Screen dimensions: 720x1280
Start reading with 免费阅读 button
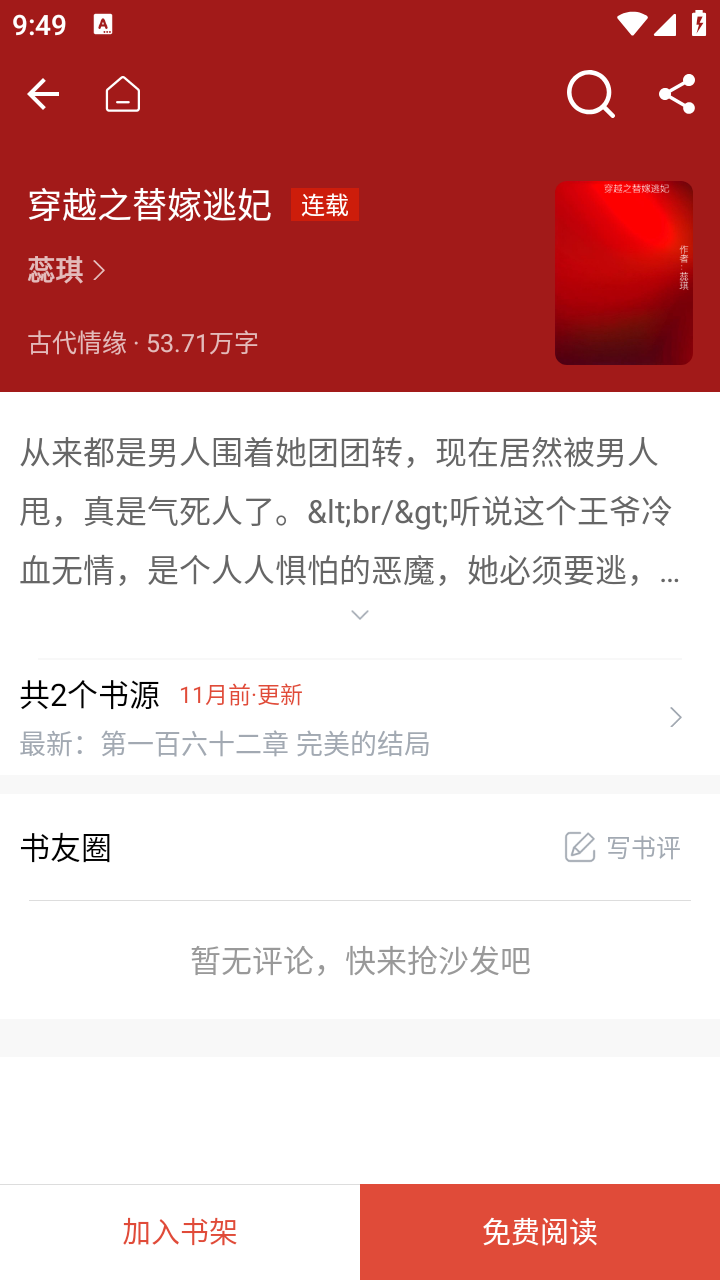(539, 1231)
